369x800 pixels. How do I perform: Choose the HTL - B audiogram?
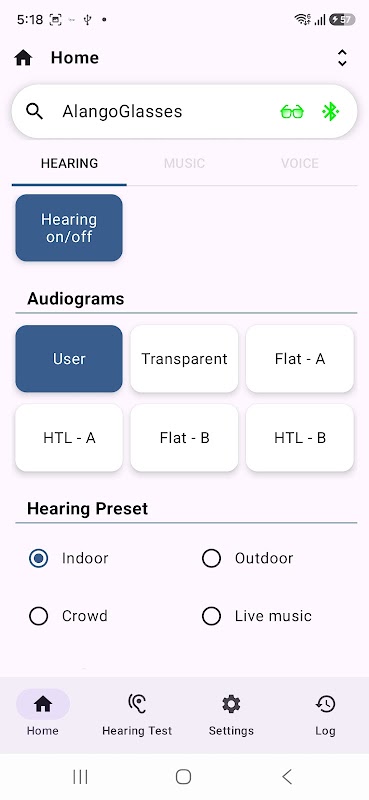click(300, 438)
